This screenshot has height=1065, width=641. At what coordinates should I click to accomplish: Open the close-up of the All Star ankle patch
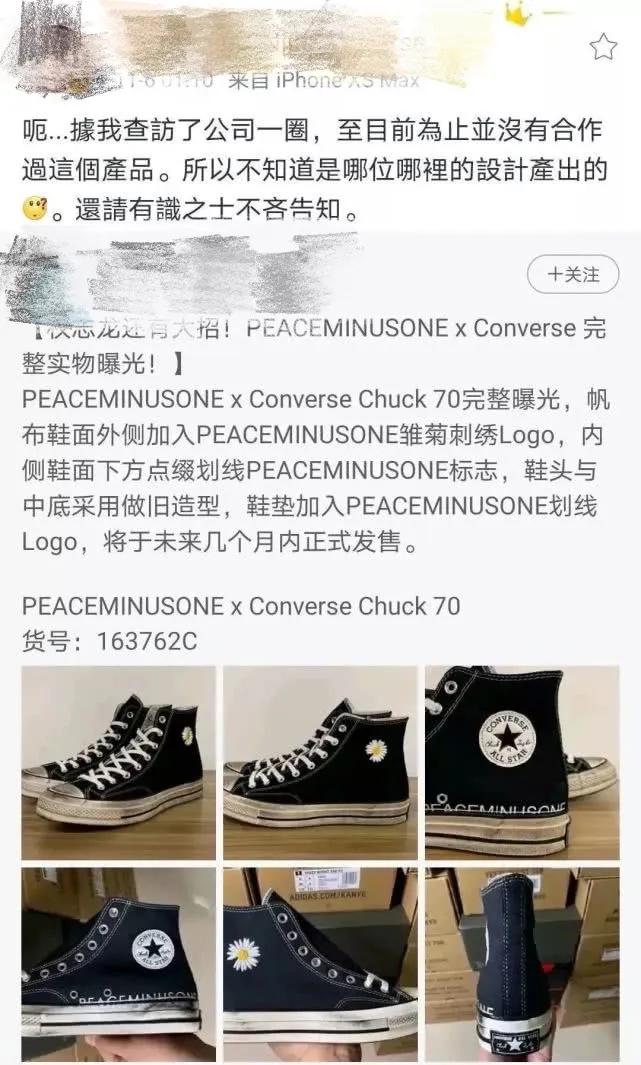pos(522,760)
